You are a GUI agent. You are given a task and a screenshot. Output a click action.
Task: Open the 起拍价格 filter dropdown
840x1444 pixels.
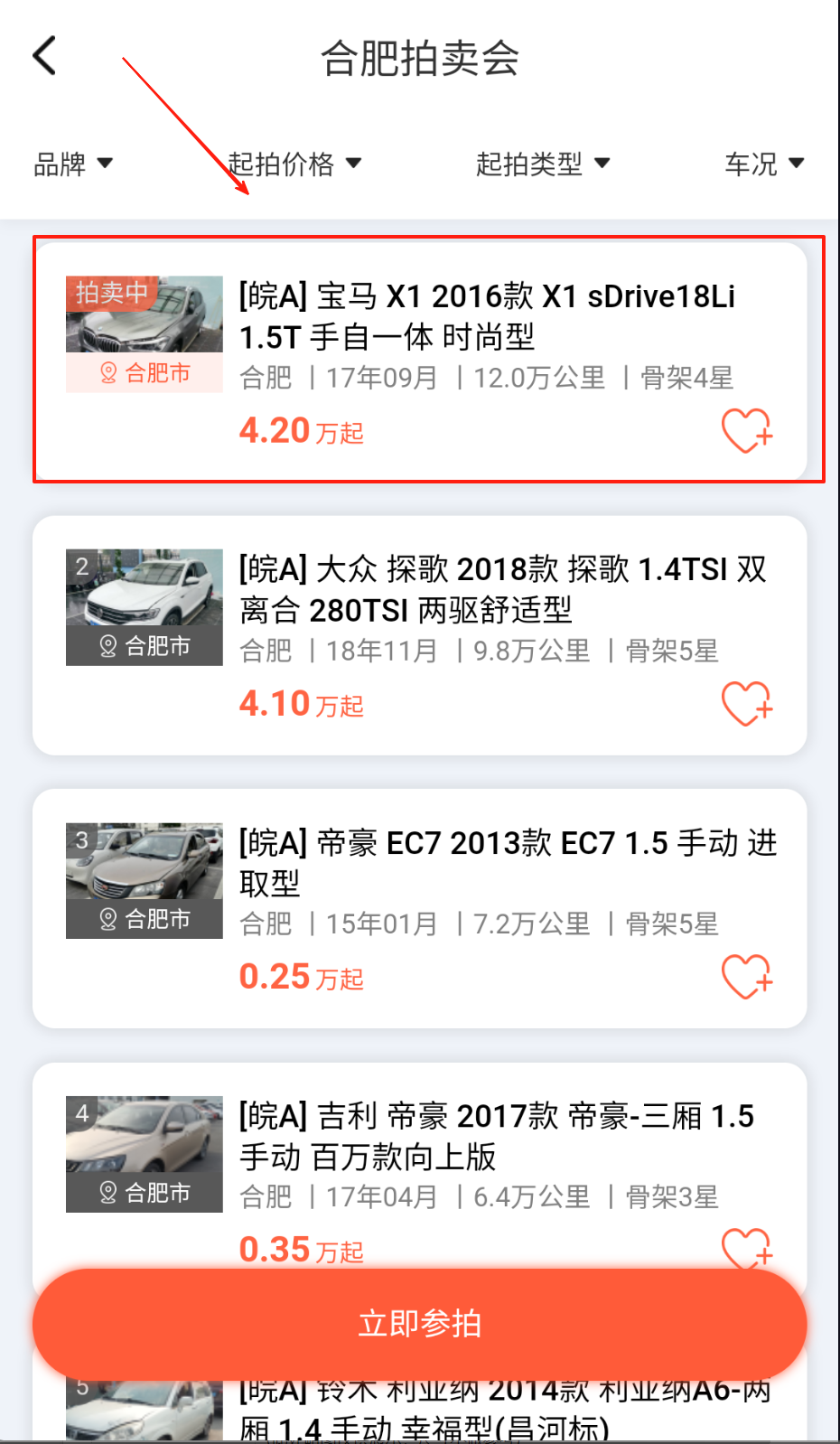tap(294, 164)
